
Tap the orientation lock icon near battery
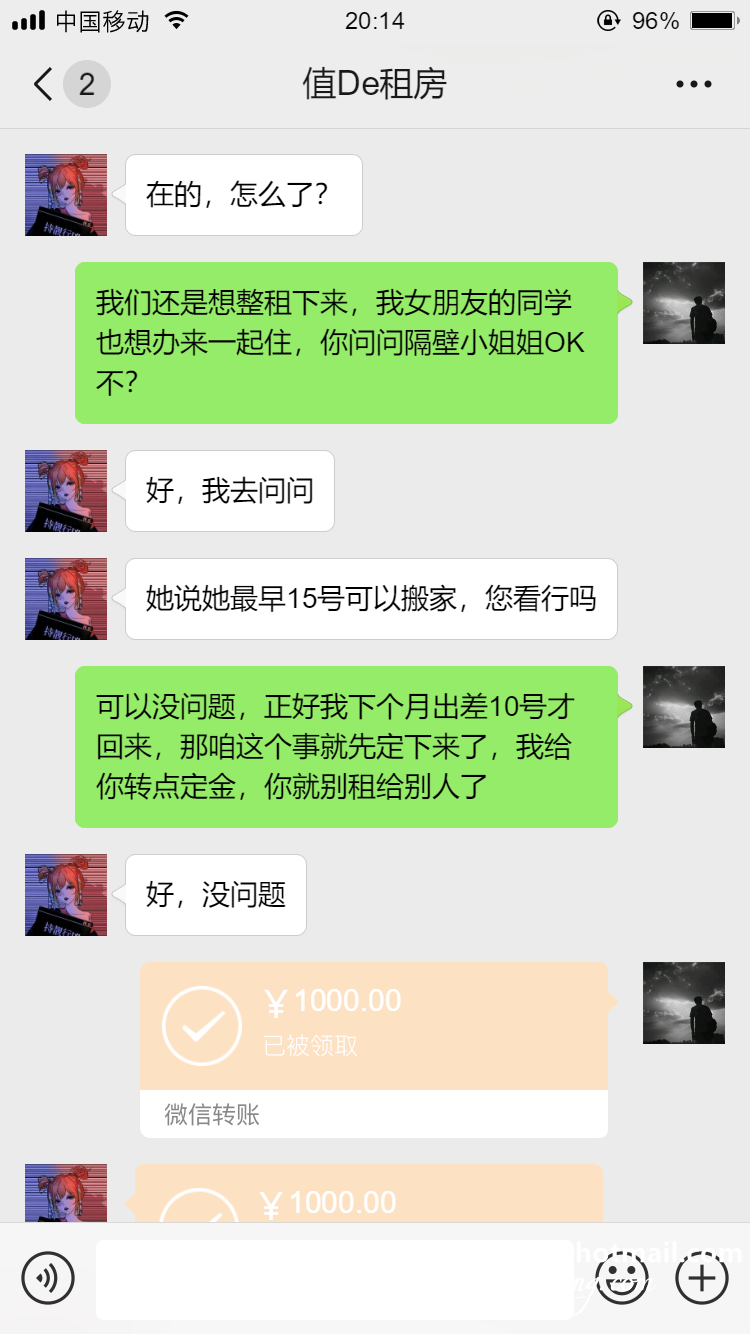pos(608,18)
